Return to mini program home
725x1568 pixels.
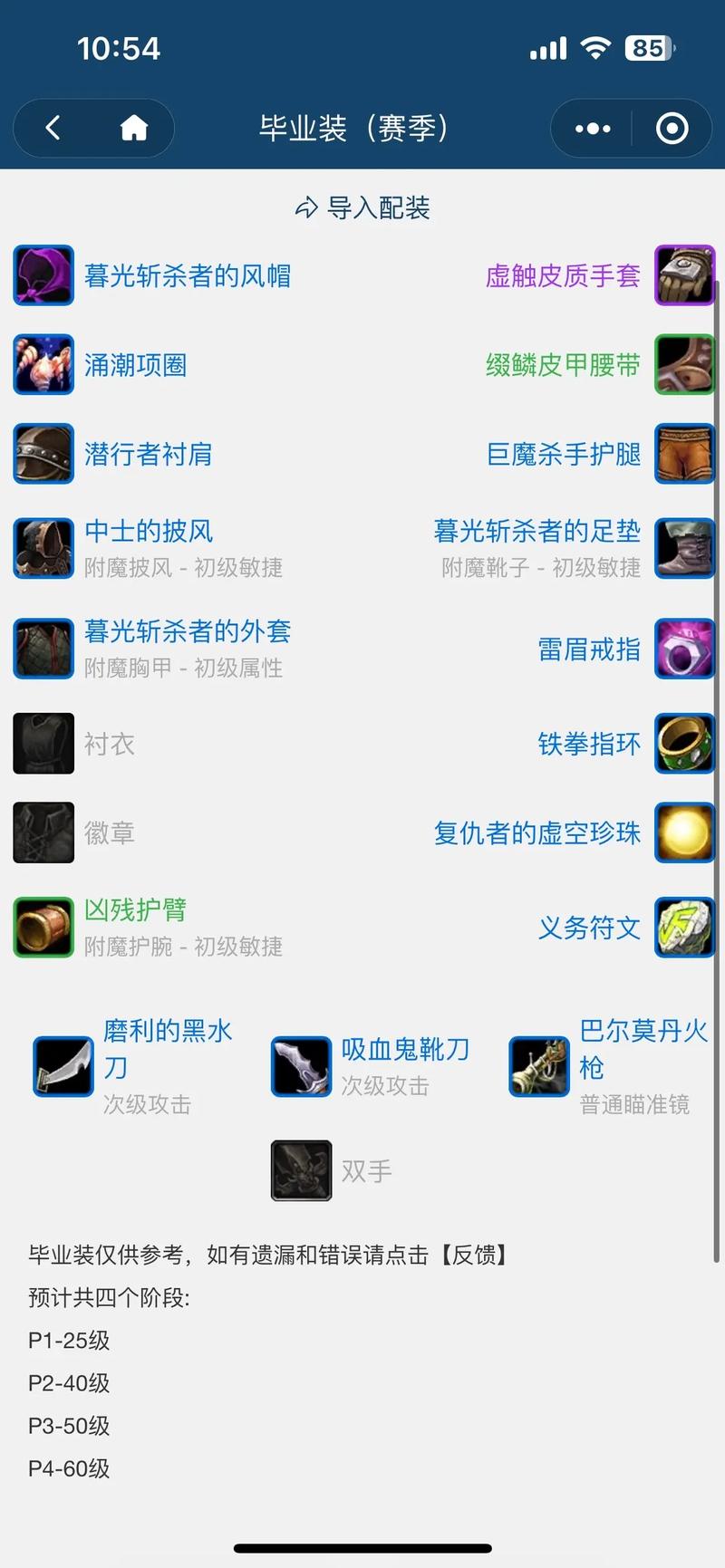(x=134, y=128)
